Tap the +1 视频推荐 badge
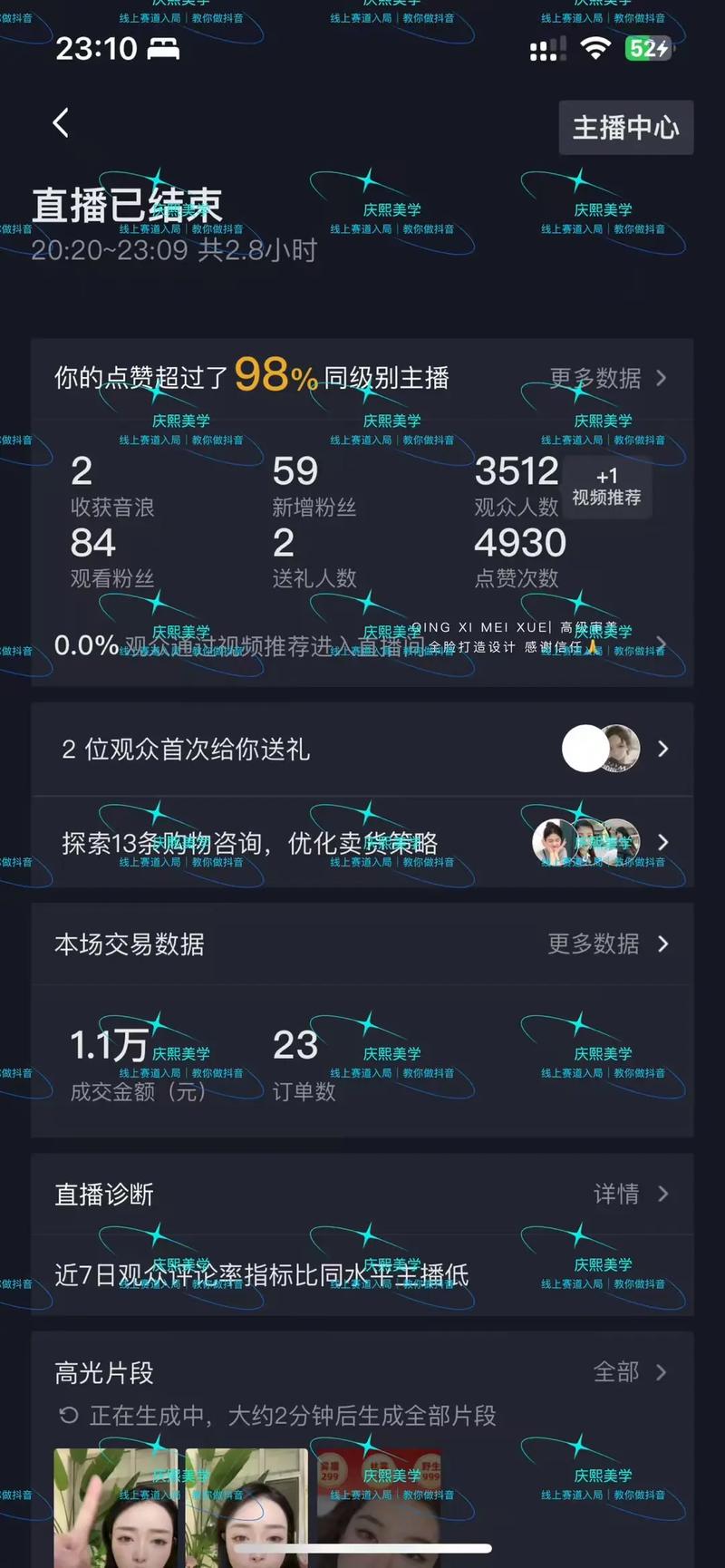The width and height of the screenshot is (725, 1568). 606,487
